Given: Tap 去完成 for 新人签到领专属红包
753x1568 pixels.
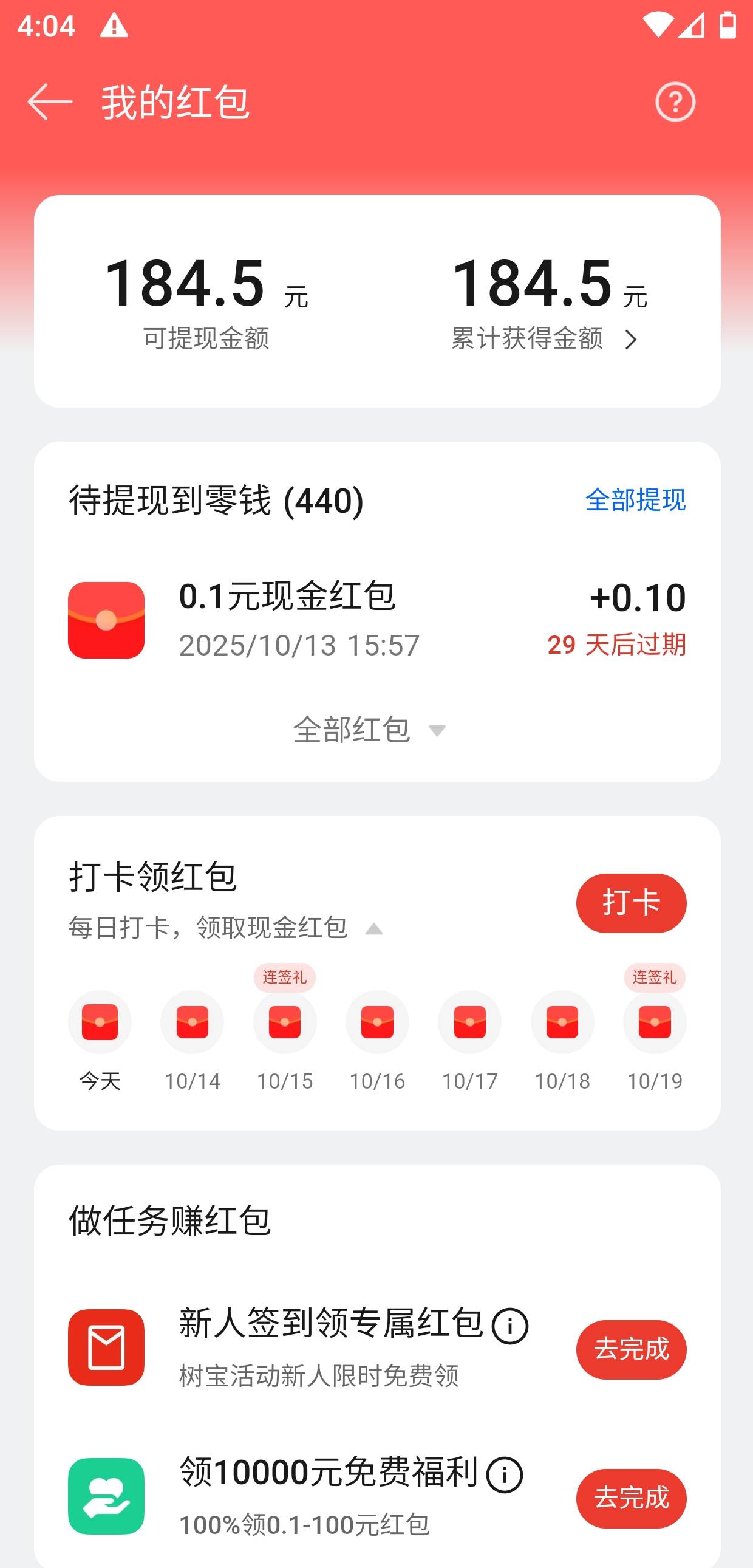Looking at the screenshot, I should 631,1349.
